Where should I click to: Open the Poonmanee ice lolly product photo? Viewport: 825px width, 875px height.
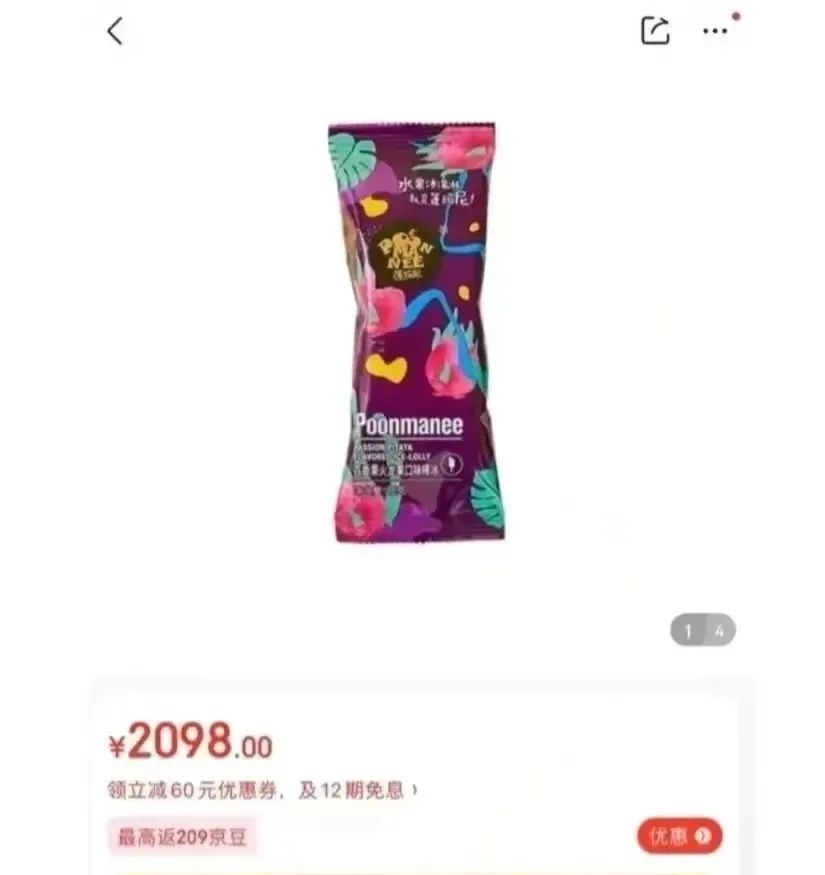(416, 330)
